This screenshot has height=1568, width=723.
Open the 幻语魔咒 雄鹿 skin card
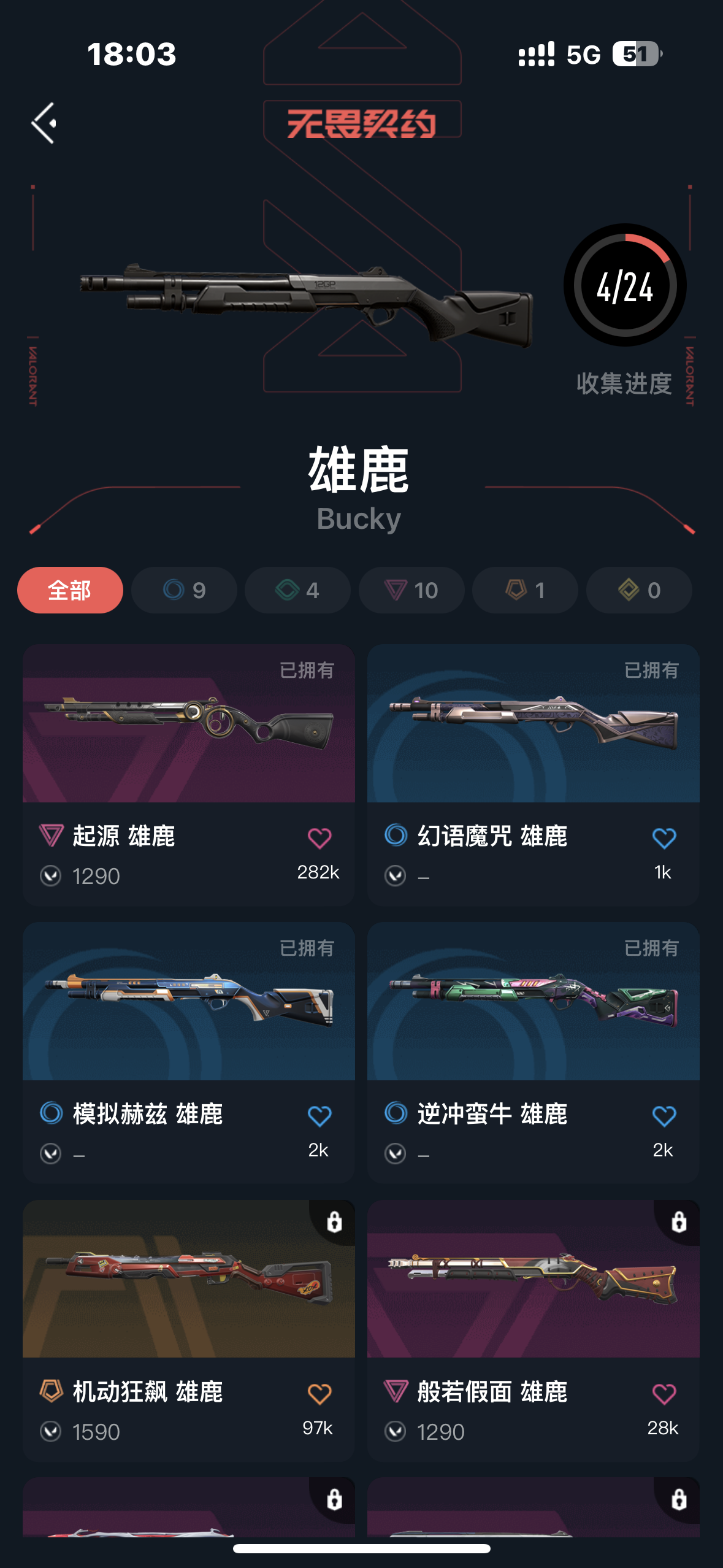(x=533, y=724)
